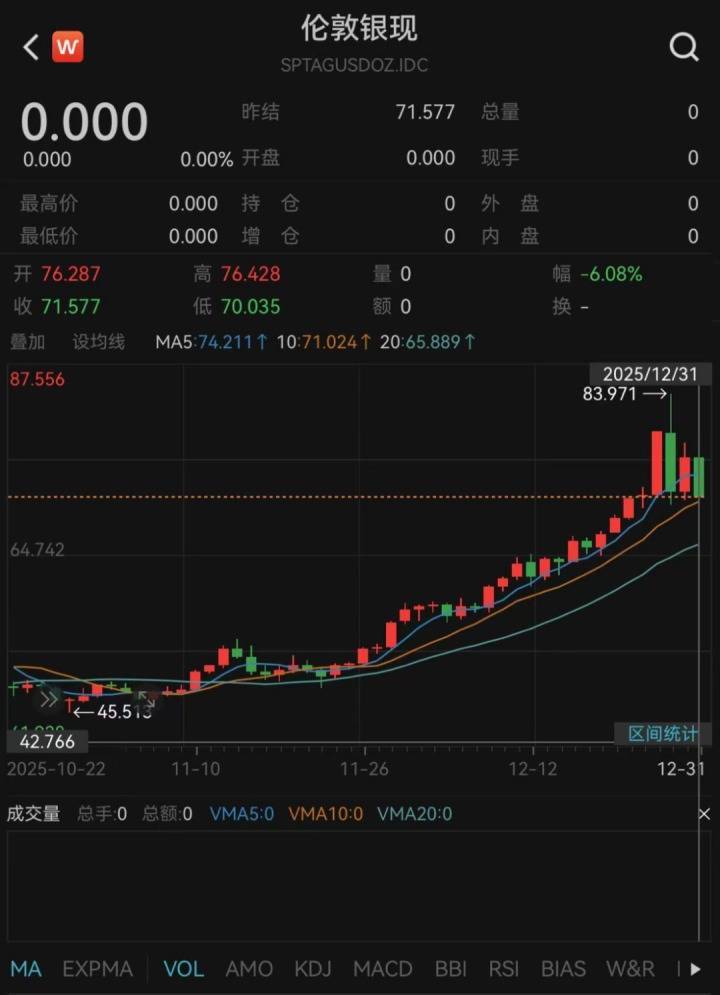Screen dimensions: 720x995
Task: Tap the red W logo button
Action: [68, 47]
